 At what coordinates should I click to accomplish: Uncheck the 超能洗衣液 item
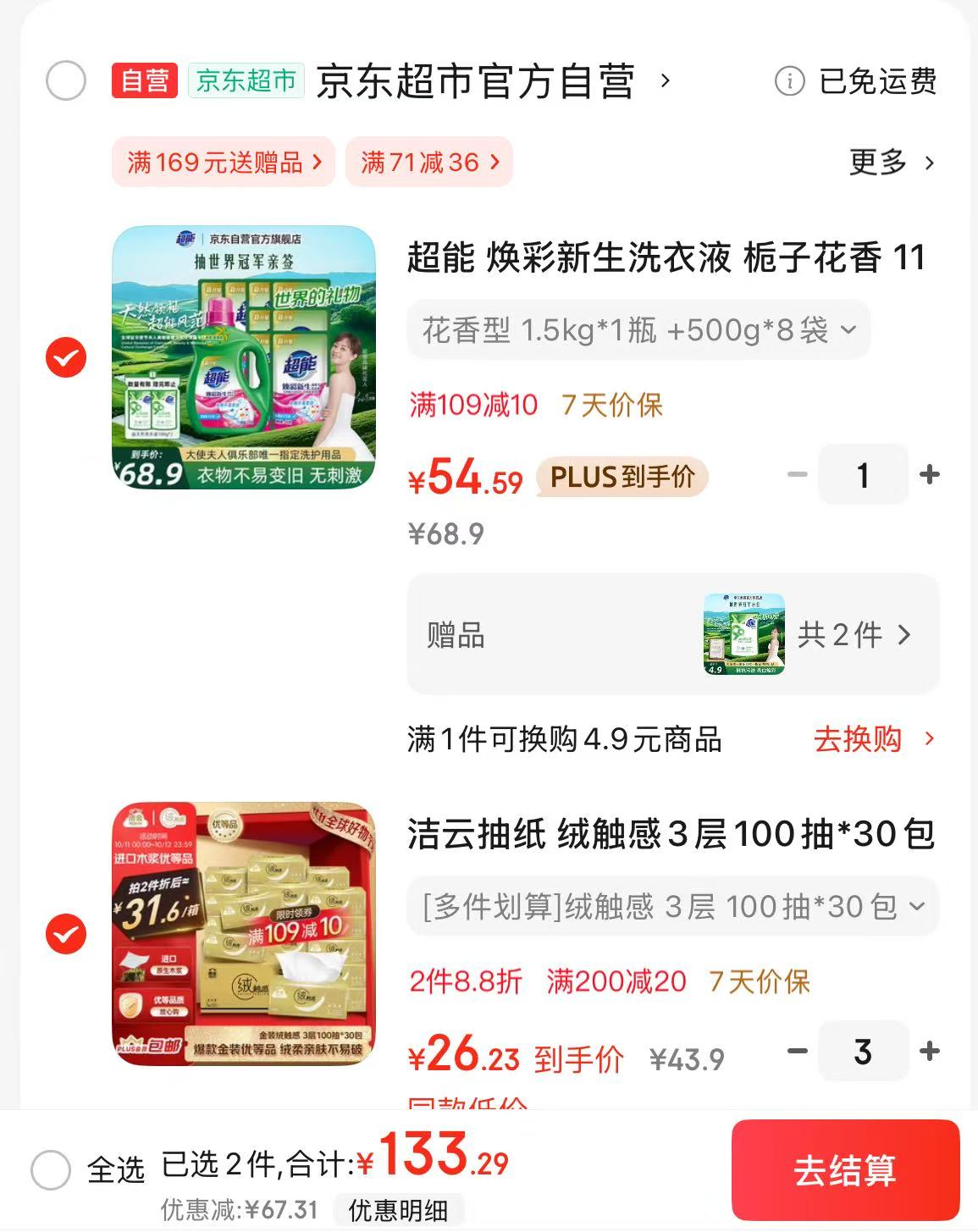66,357
